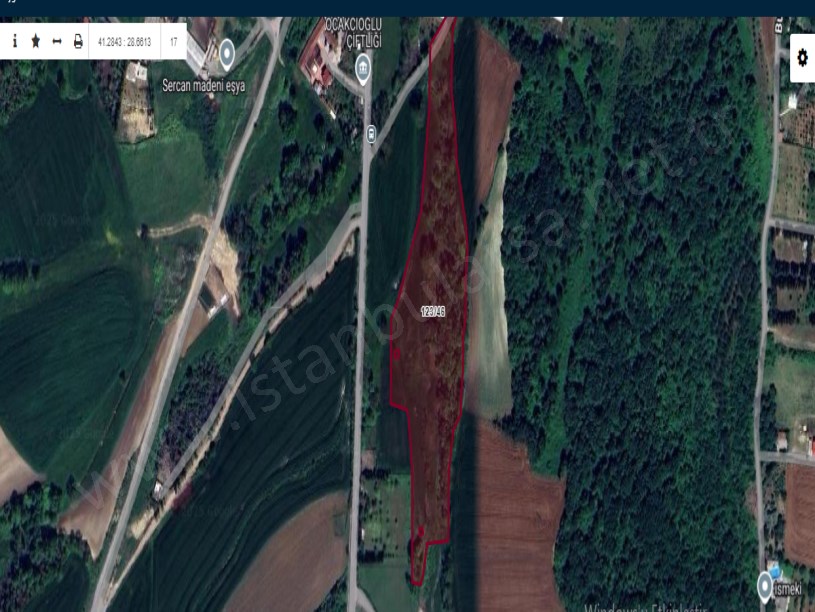815x612 pixels.
Task: Tap the star favorite icon
Action: [36, 41]
